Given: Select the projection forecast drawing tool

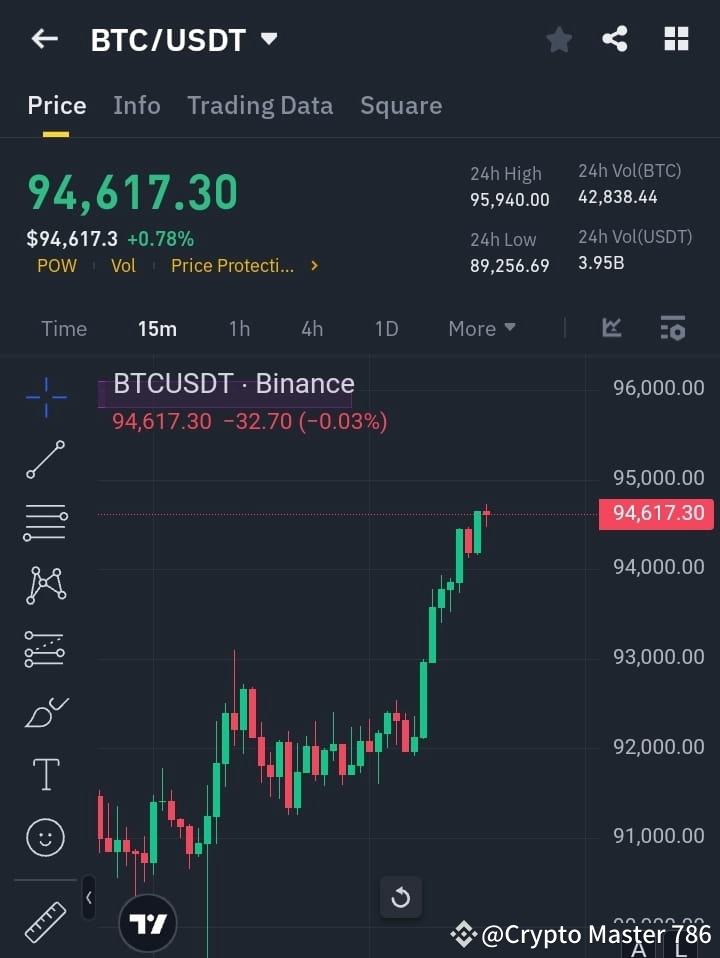Looking at the screenshot, I should pos(44,648).
